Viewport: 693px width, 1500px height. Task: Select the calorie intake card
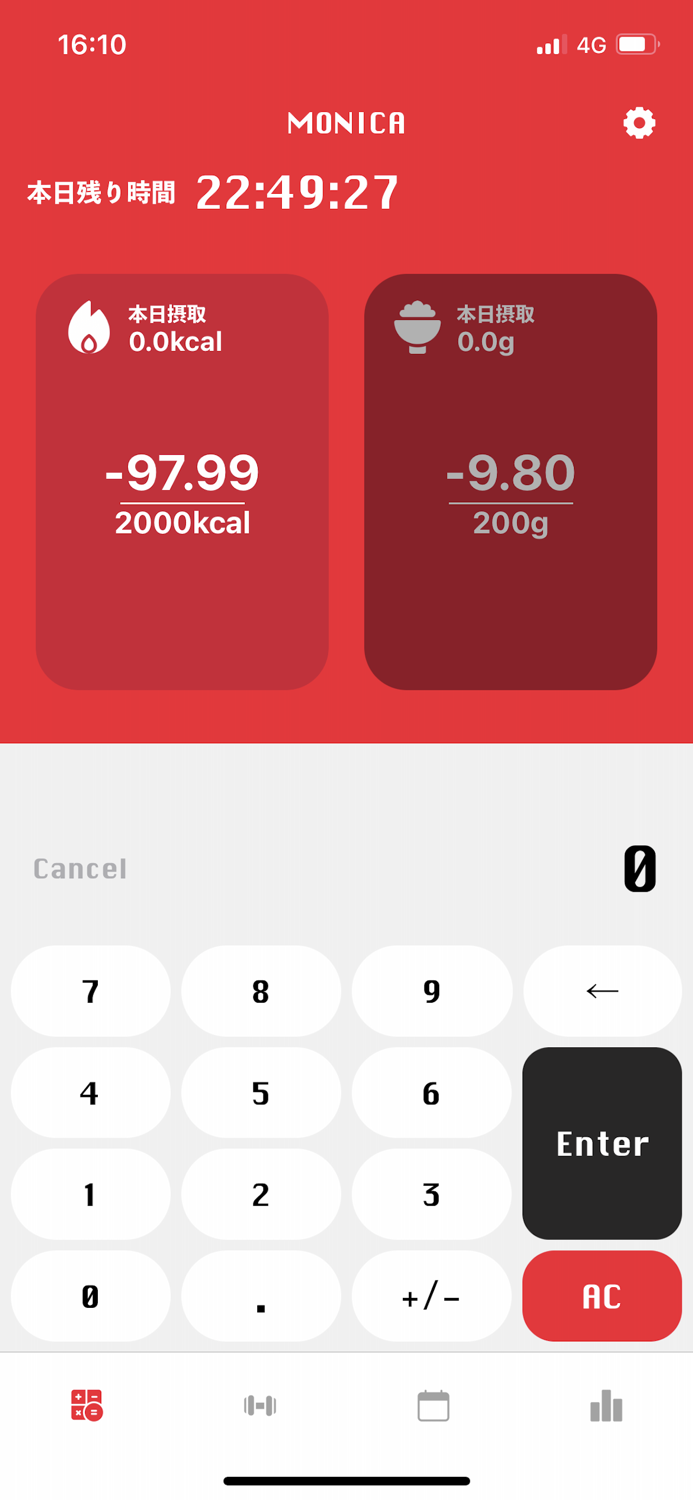click(x=182, y=481)
